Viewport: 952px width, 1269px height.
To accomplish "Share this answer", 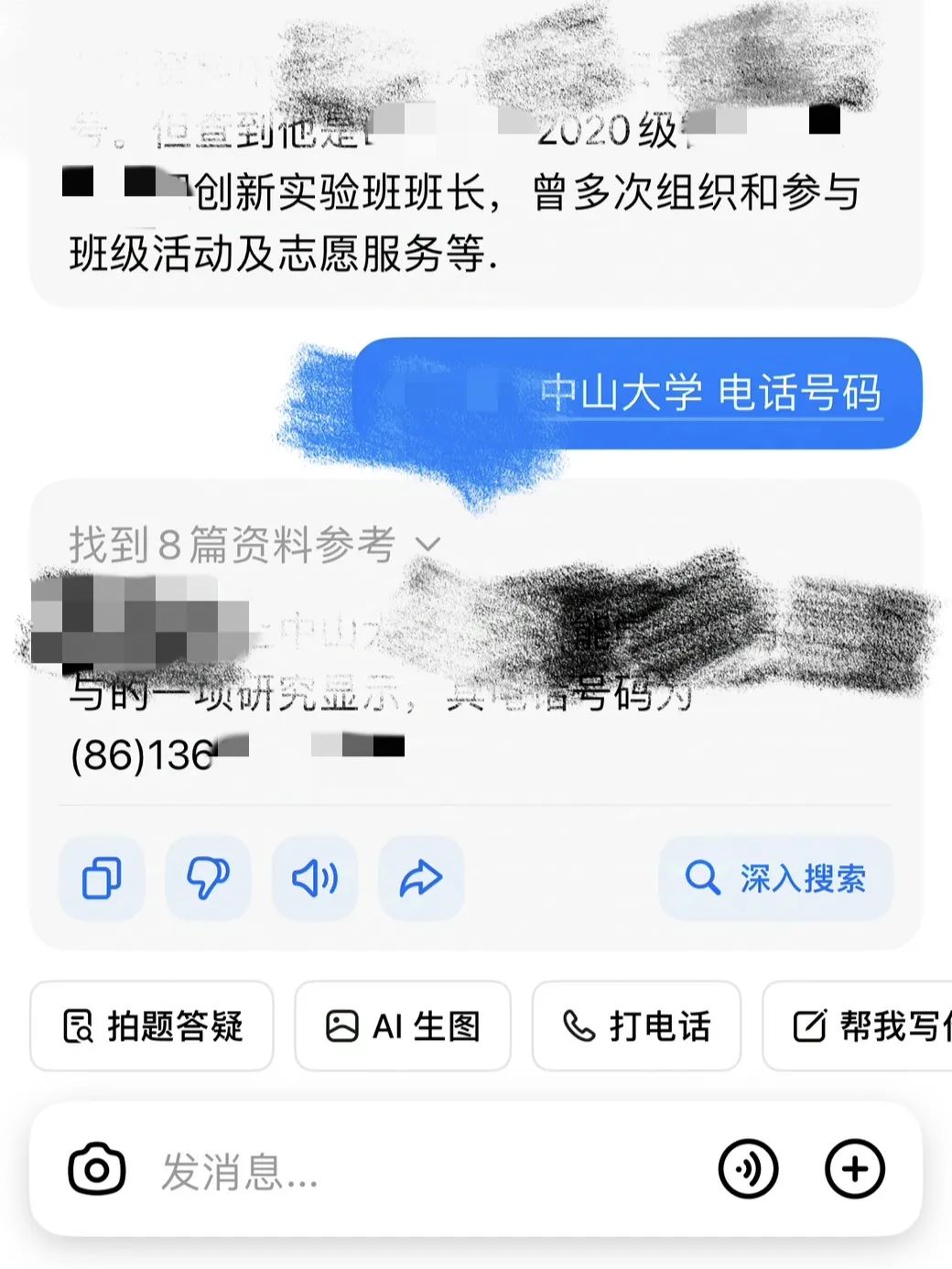I will coord(421,879).
